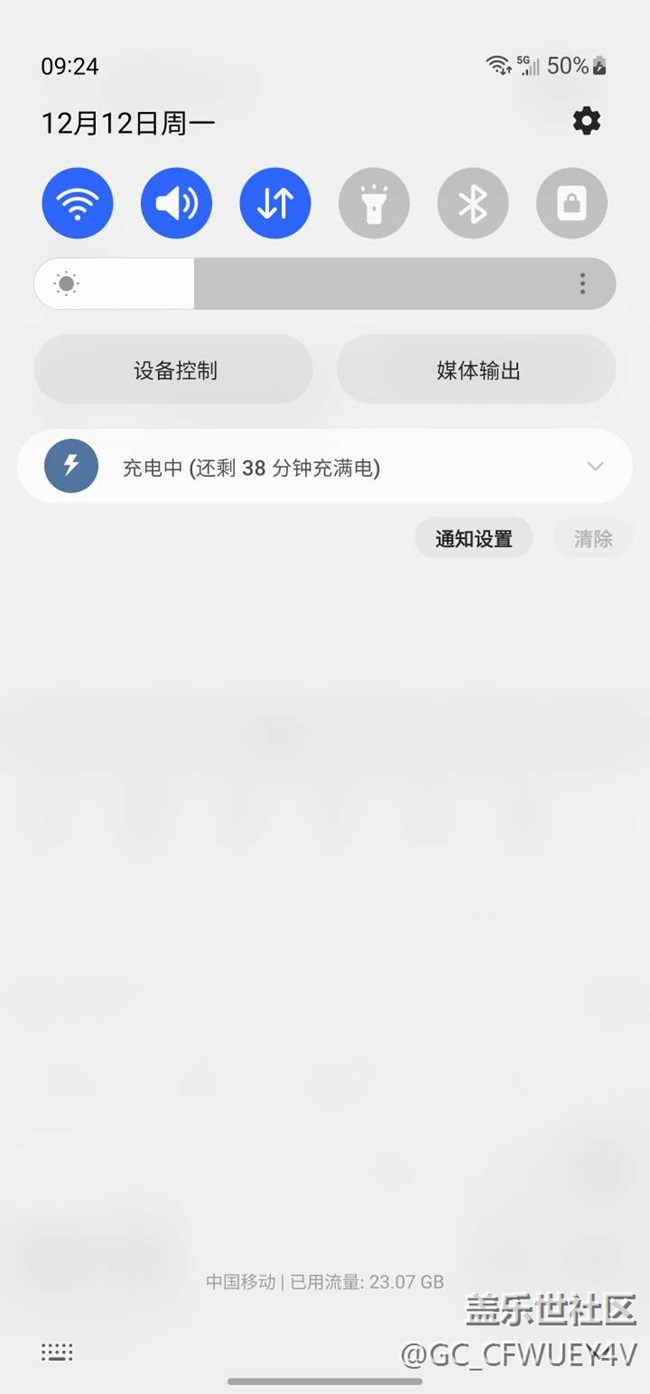Viewport: 650px width, 1394px height.
Task: Toggle the screen rotation lock
Action: 571,204
